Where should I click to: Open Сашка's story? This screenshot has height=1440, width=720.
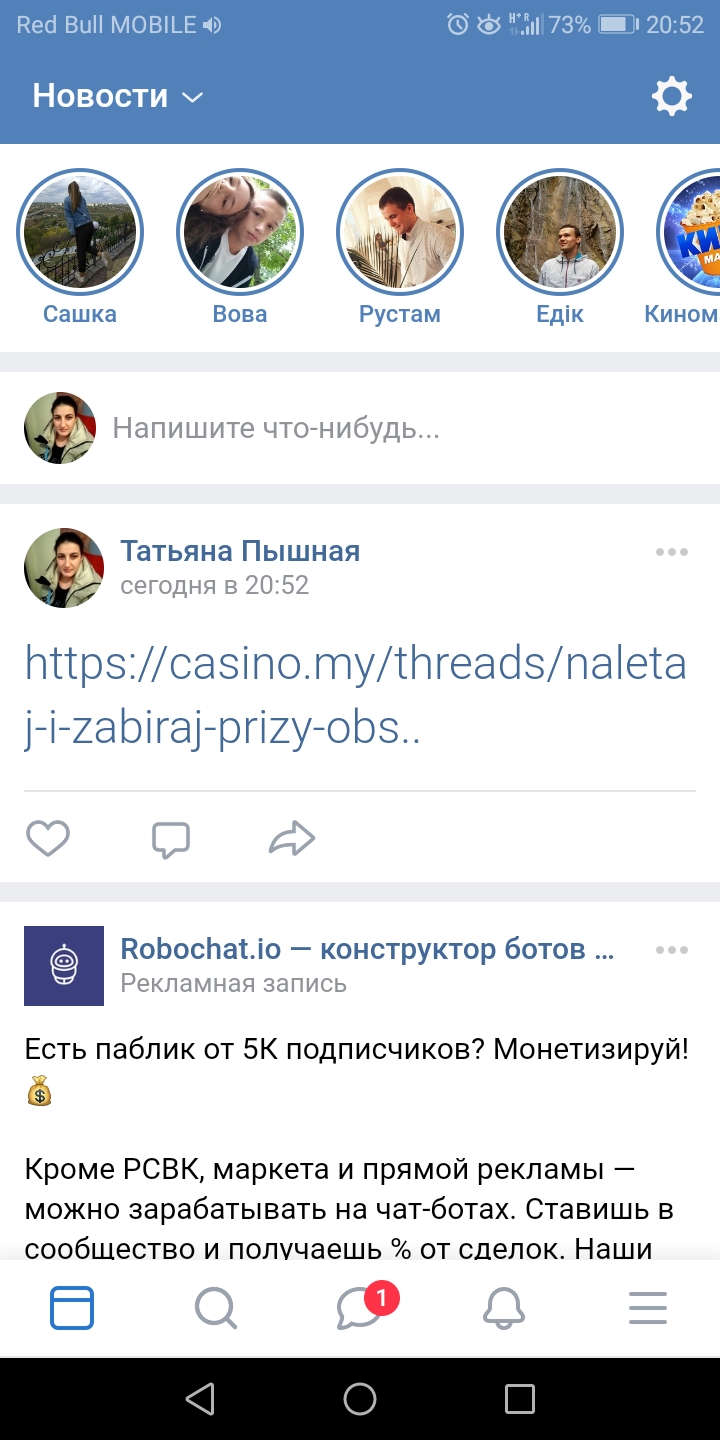80,232
